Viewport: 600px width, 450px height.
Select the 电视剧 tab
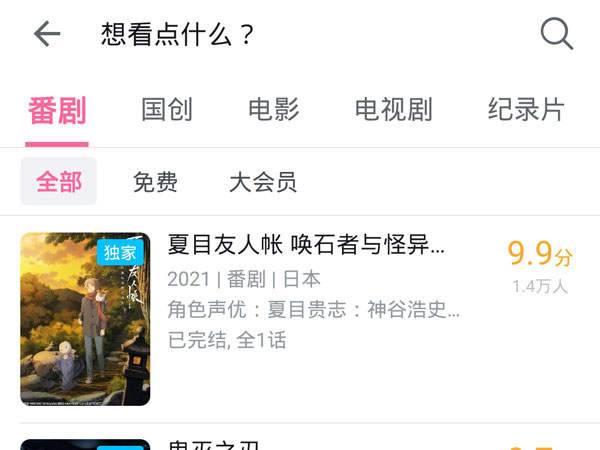click(393, 110)
